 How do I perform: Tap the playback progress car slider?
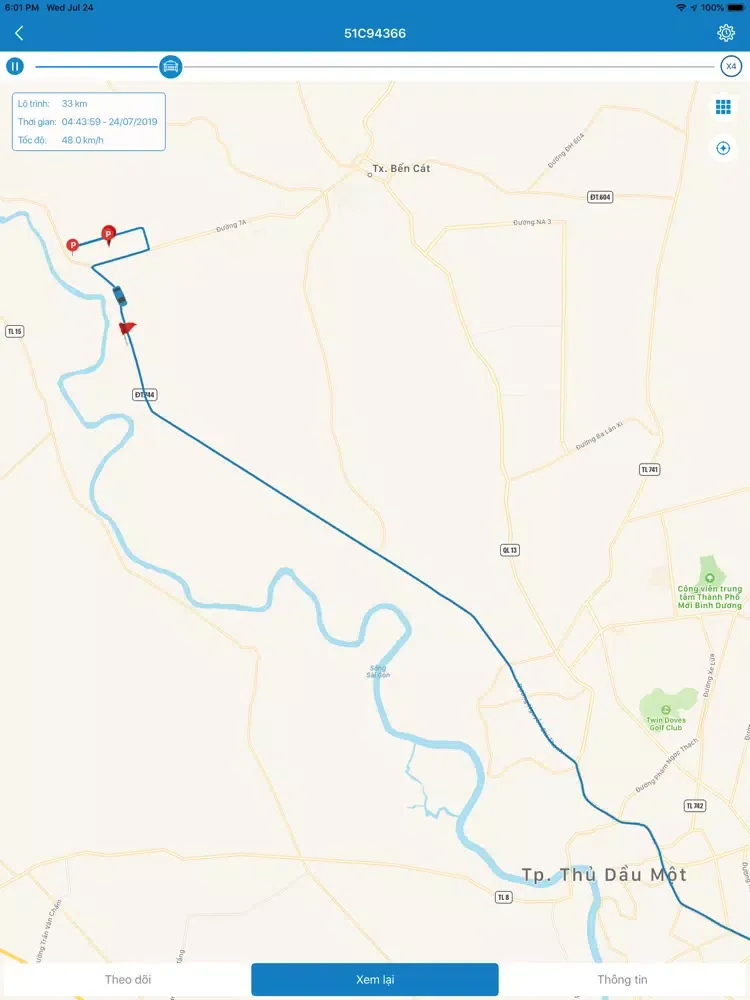pos(171,67)
